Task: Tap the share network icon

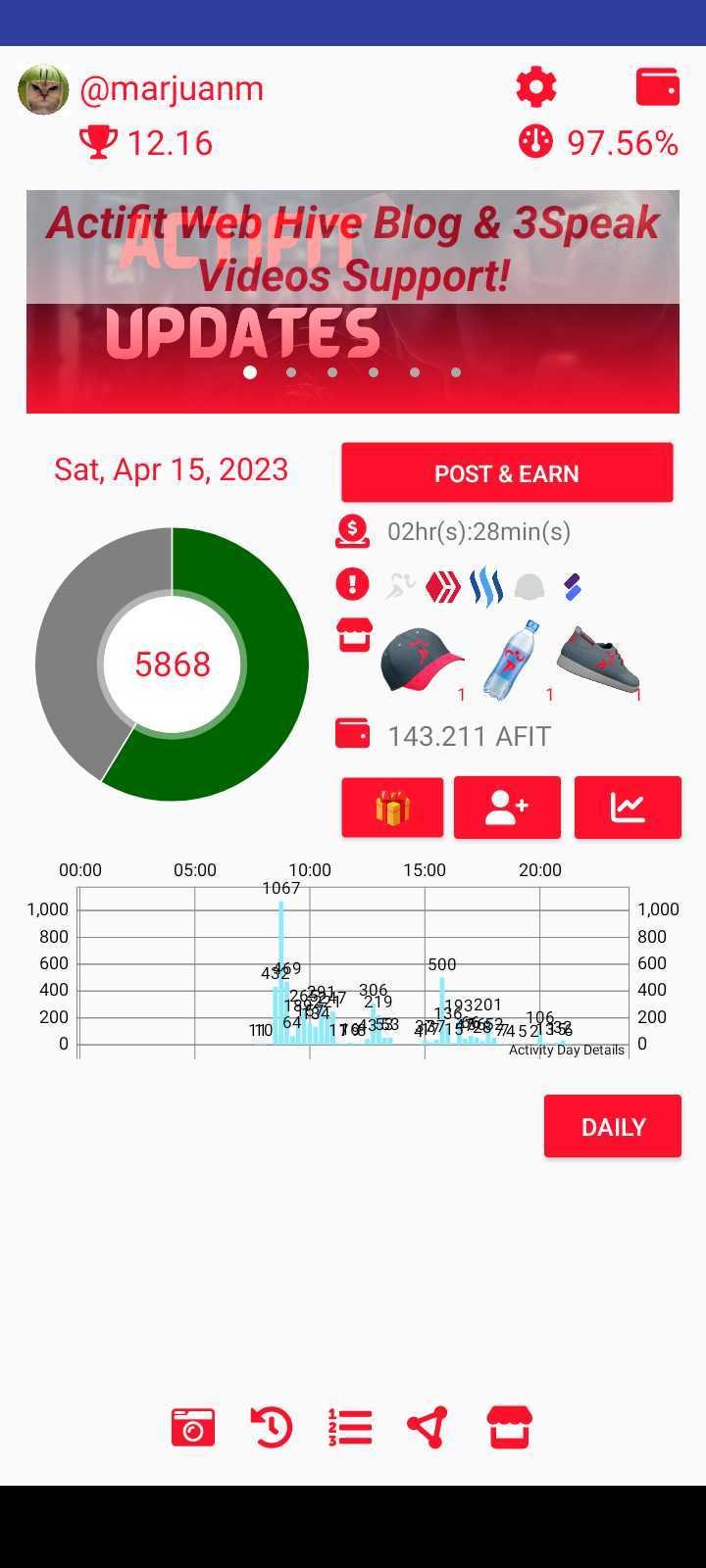Action: click(x=428, y=1428)
